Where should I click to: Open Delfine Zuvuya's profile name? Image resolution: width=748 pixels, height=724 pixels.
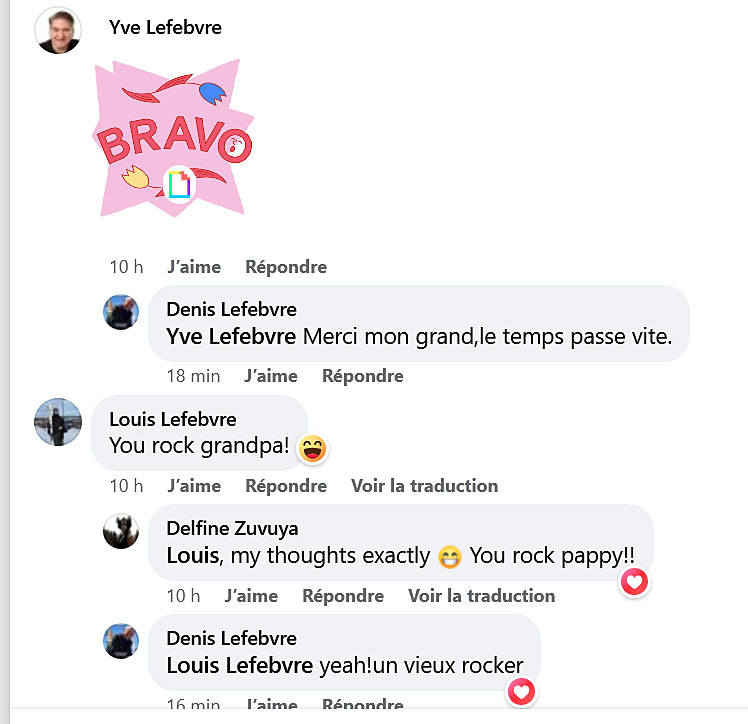[232, 528]
